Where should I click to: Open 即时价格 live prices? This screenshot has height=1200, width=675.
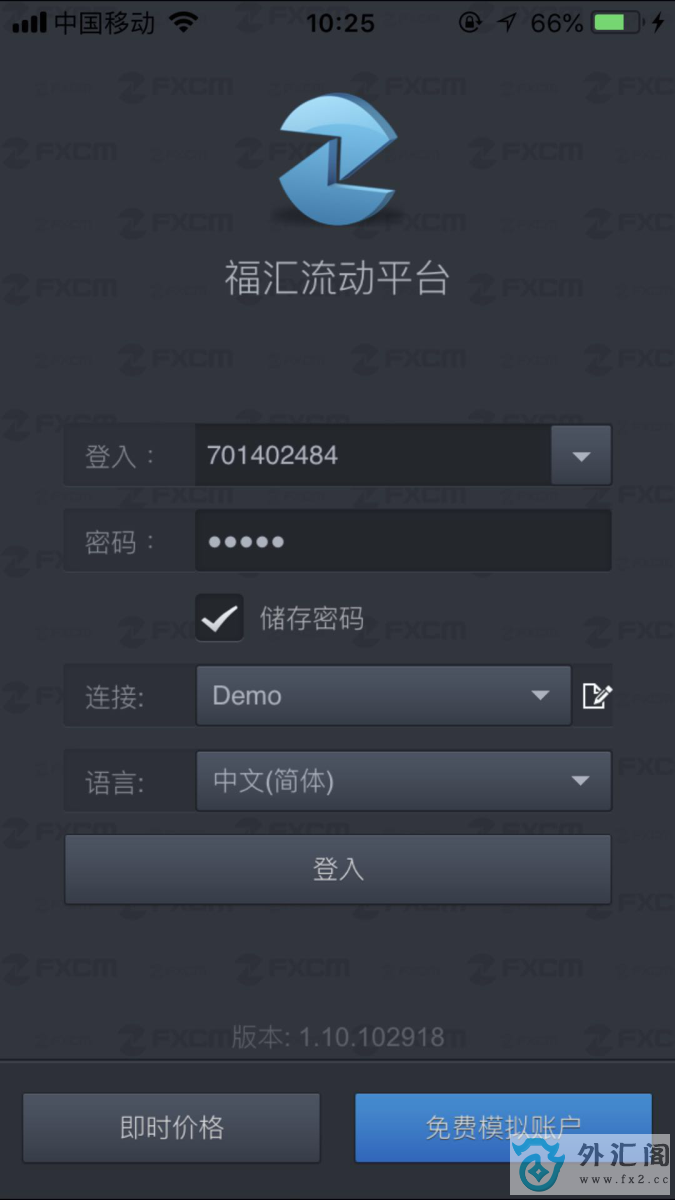coord(172,1128)
